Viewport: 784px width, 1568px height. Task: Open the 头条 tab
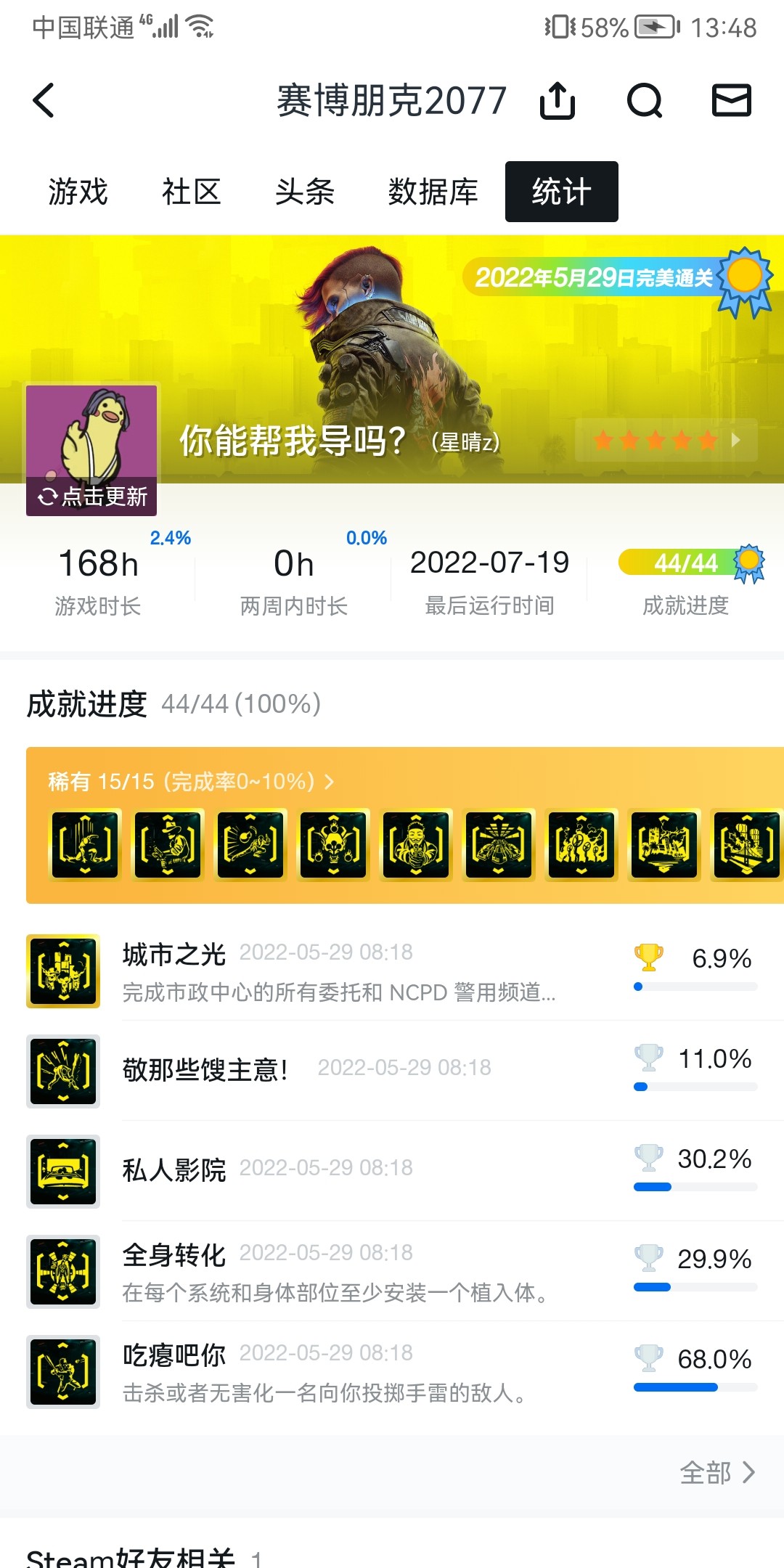(x=305, y=192)
